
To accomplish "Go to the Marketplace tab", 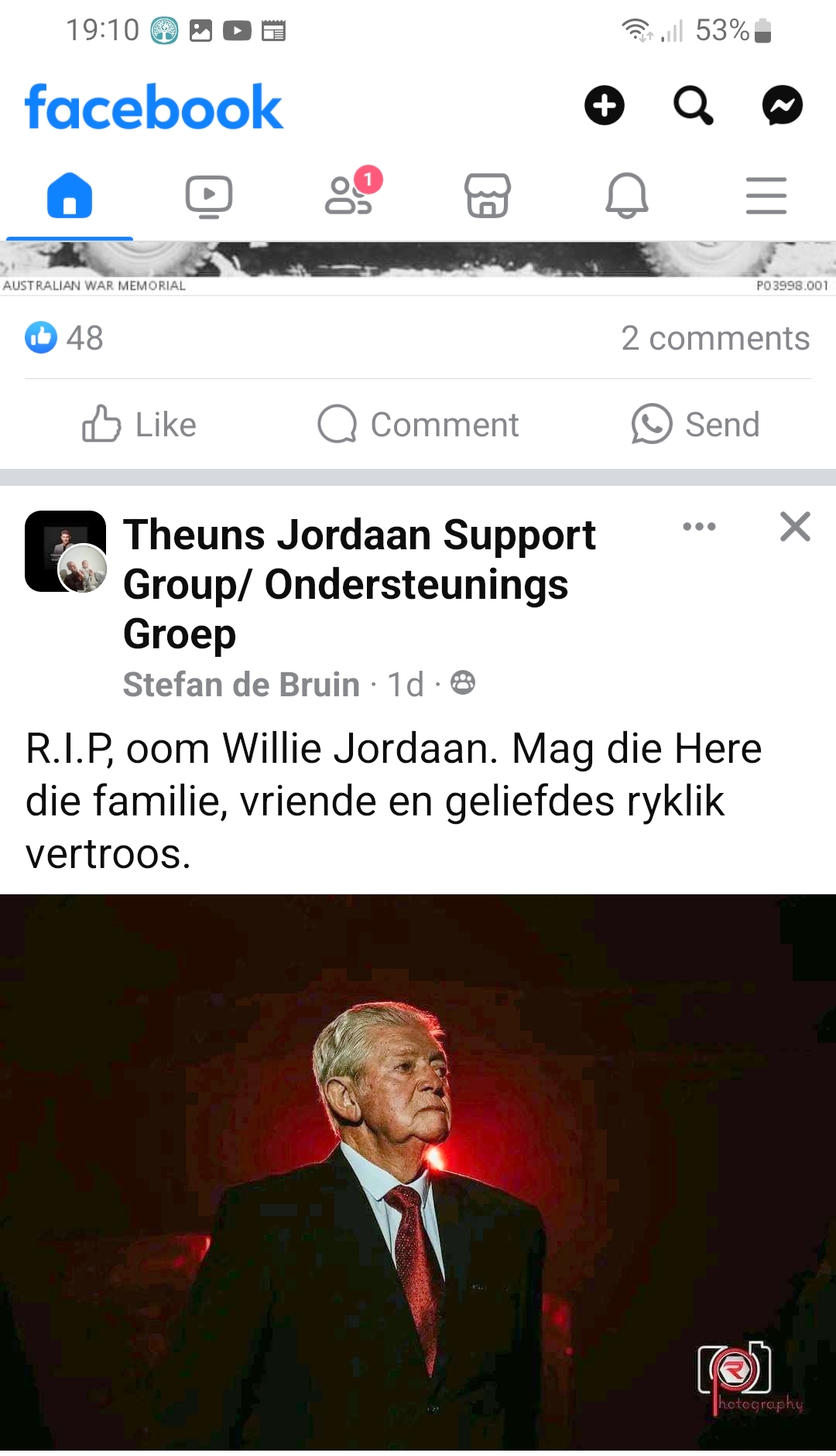I will (x=488, y=195).
